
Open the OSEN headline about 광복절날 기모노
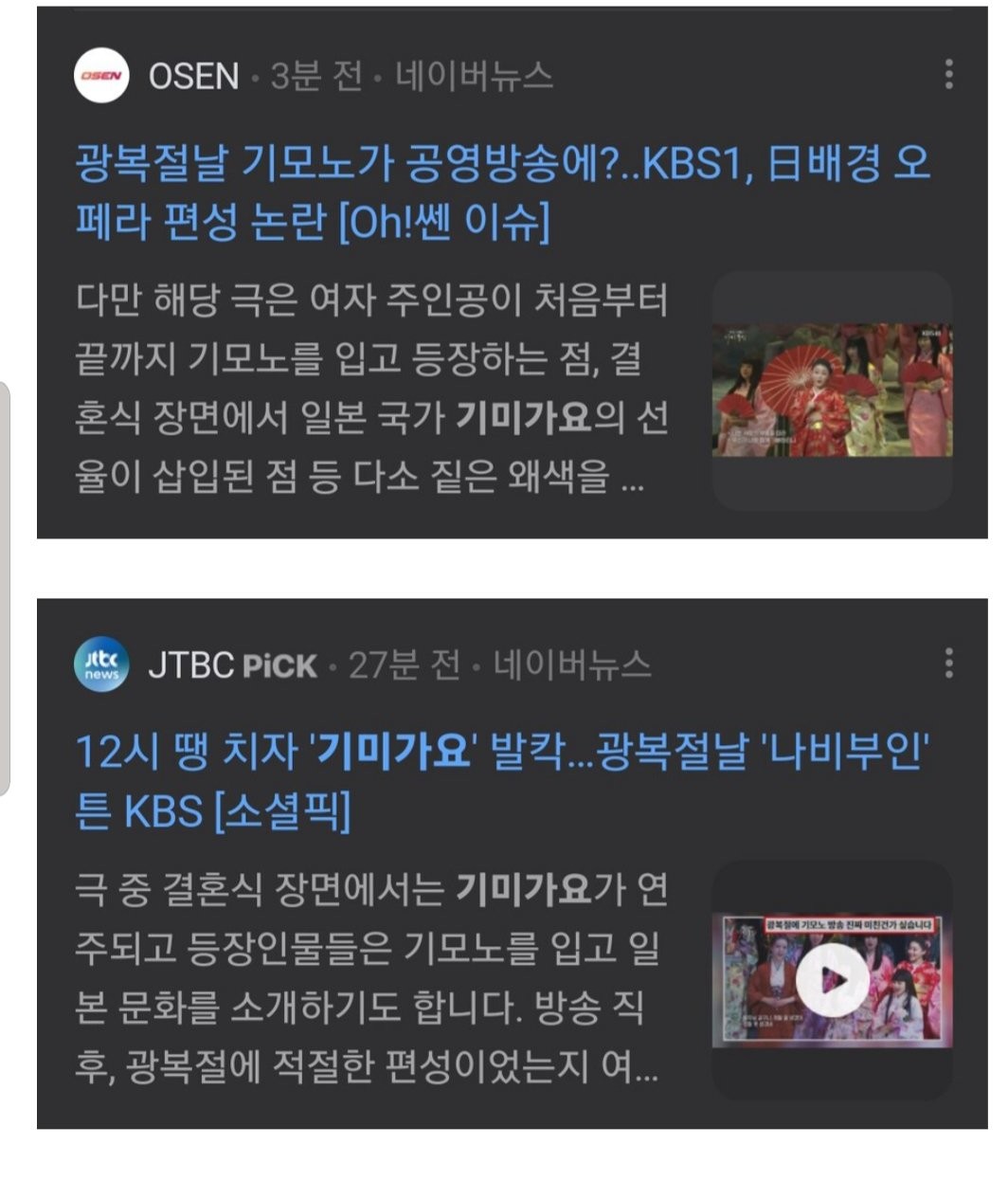click(x=502, y=192)
